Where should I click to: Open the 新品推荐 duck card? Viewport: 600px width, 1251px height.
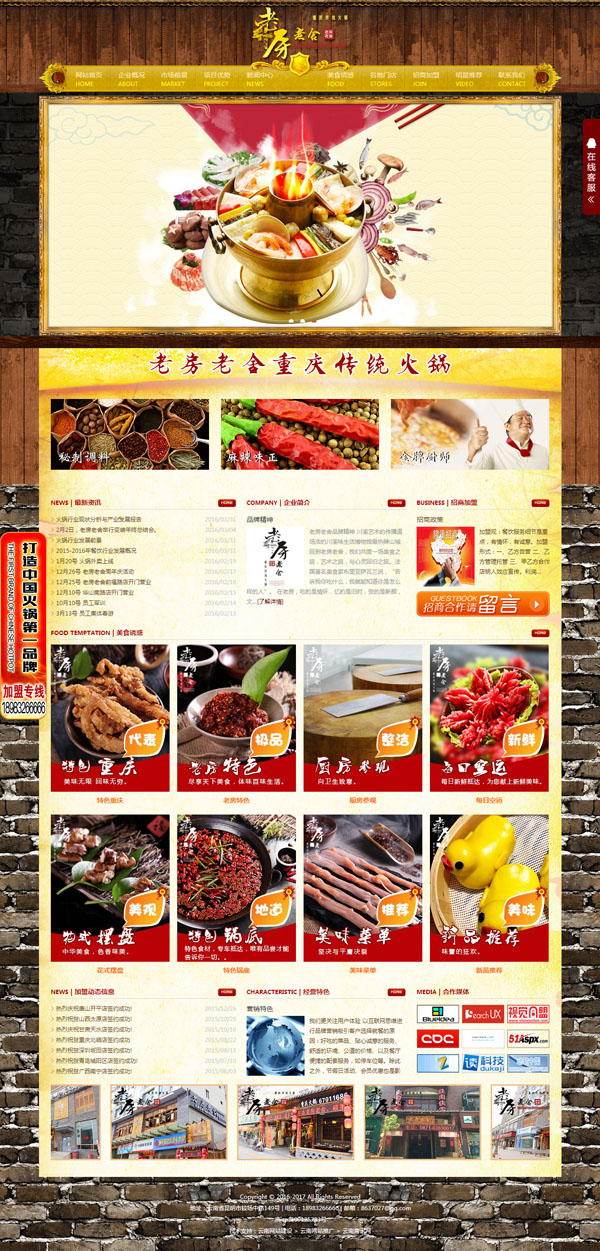(489, 887)
